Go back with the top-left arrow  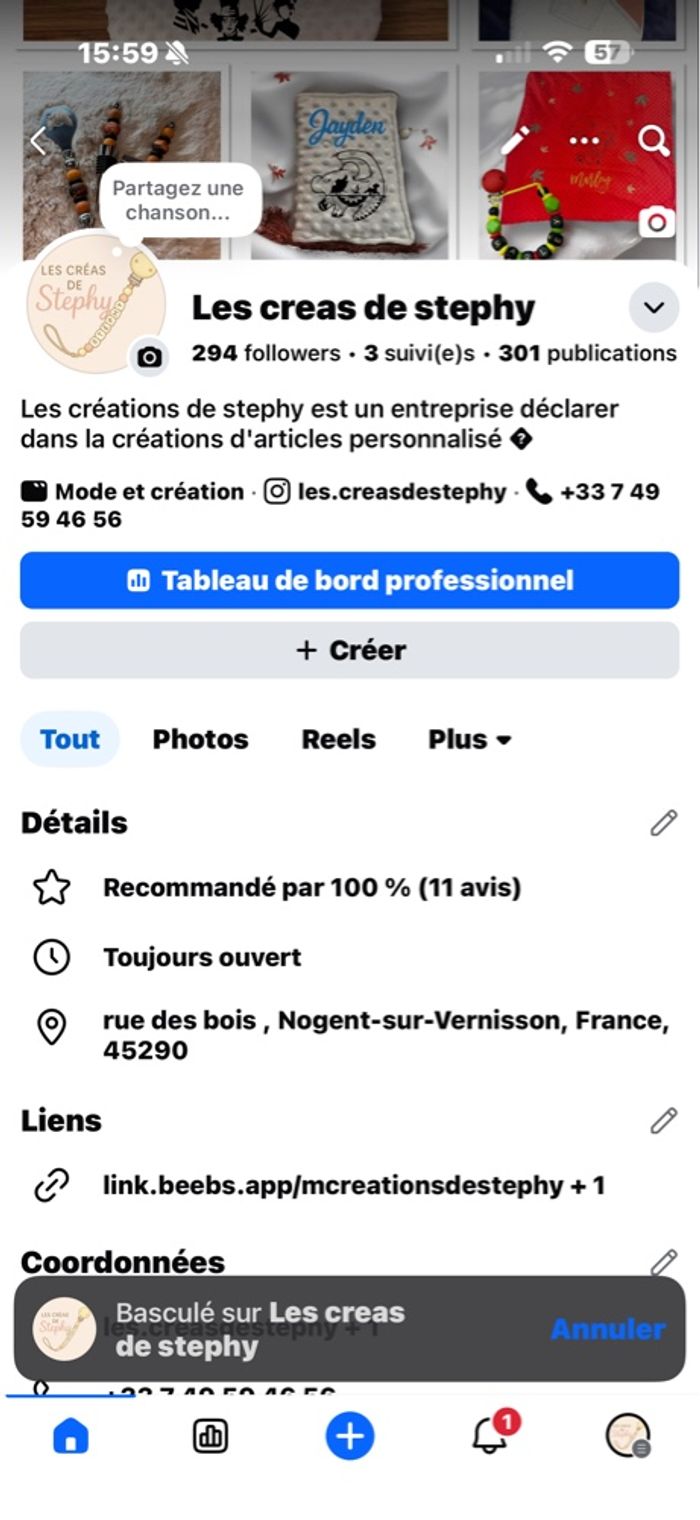(x=38, y=141)
